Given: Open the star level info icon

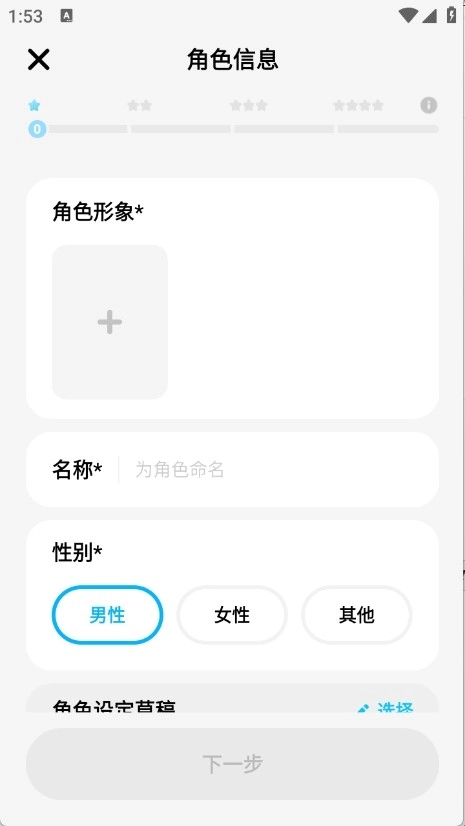Looking at the screenshot, I should [x=428, y=105].
